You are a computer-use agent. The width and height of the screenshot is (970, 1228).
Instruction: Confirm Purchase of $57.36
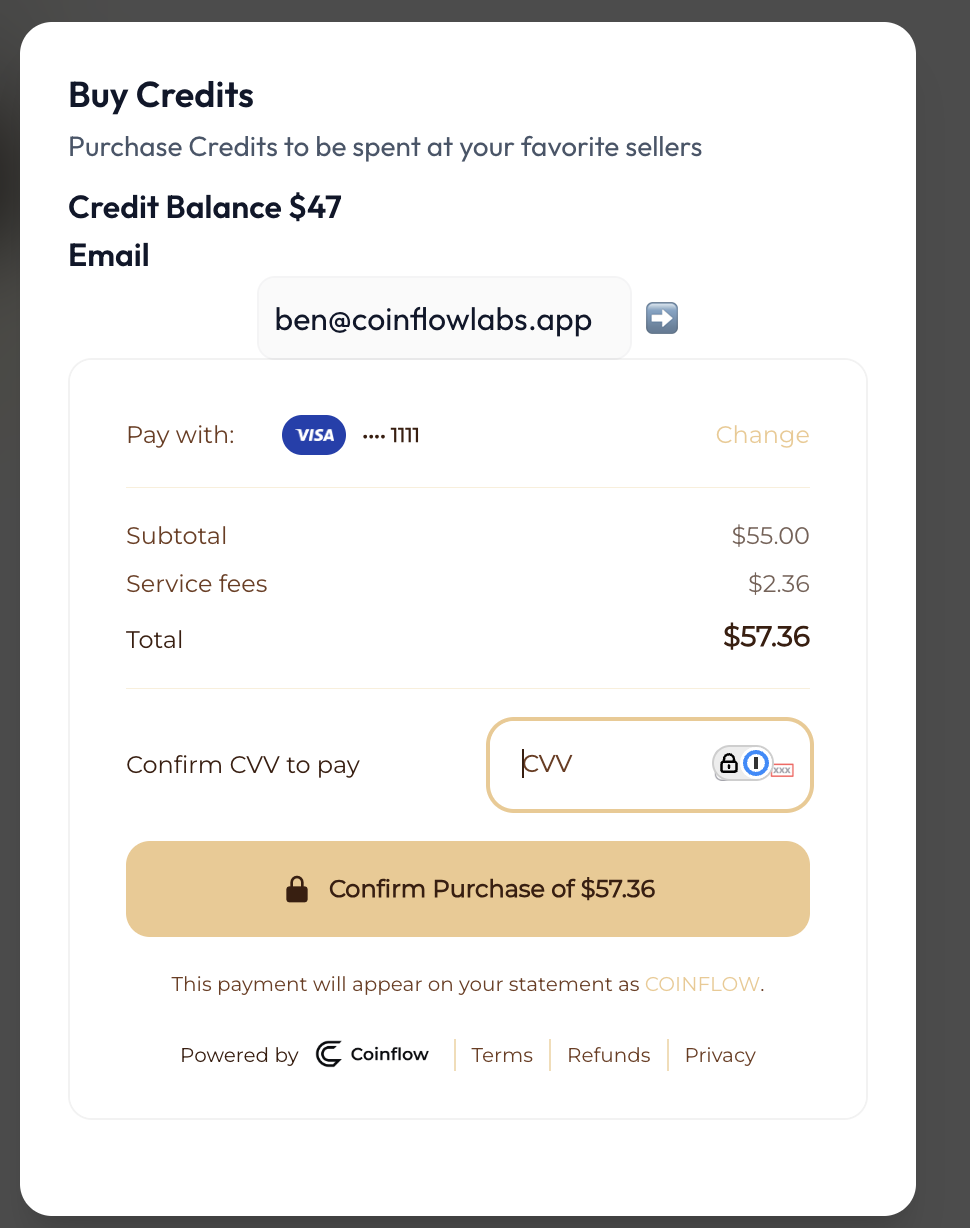(467, 889)
